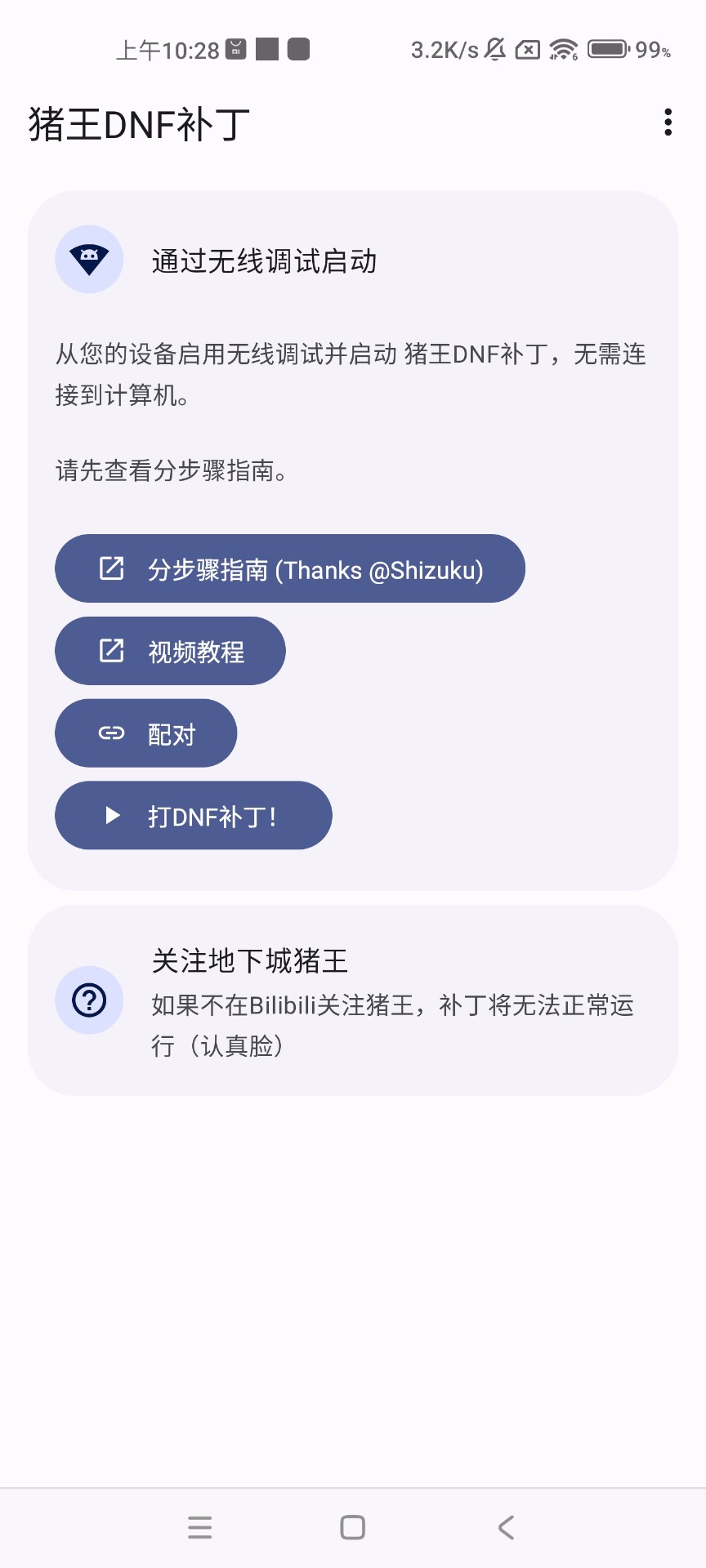Click the external-link icon on 分步骤指南 button
Screen dimensions: 706x1568
(x=112, y=569)
